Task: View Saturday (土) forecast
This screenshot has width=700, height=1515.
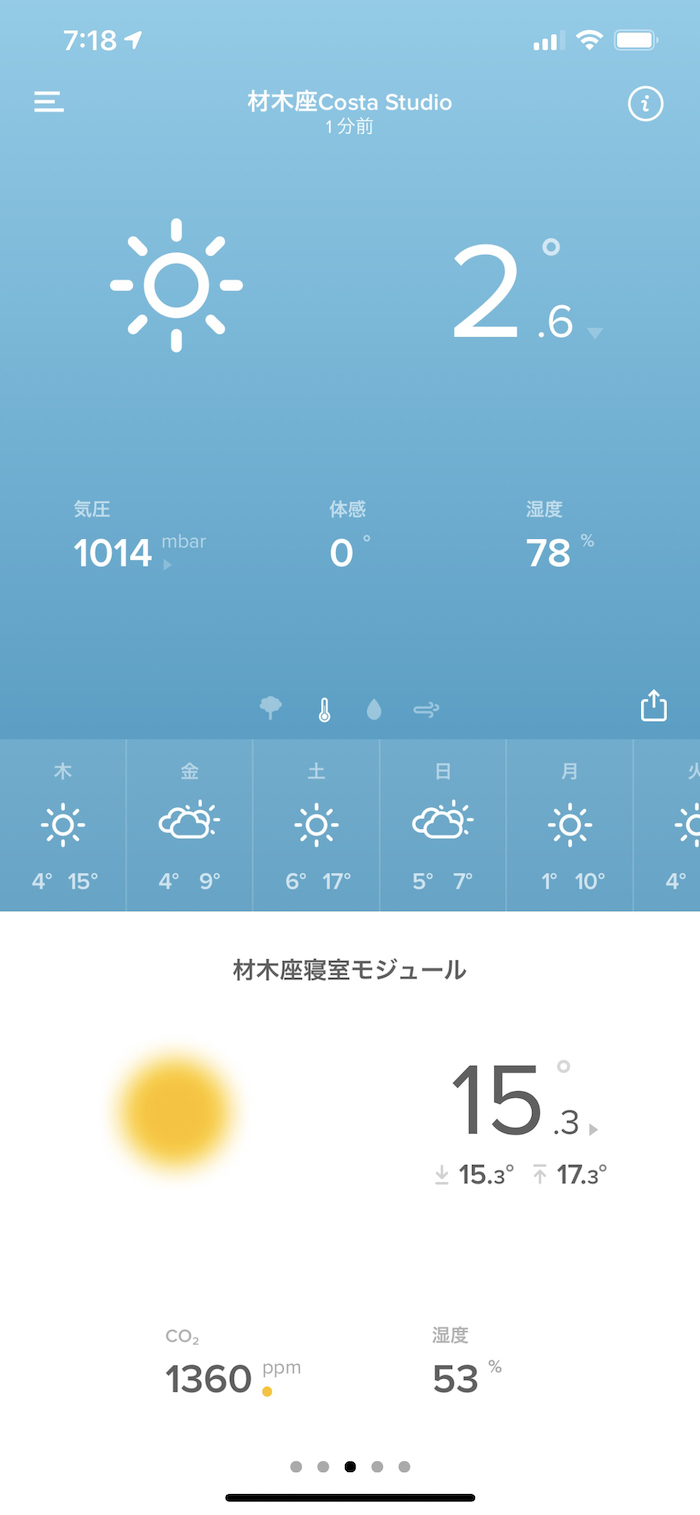Action: (316, 826)
